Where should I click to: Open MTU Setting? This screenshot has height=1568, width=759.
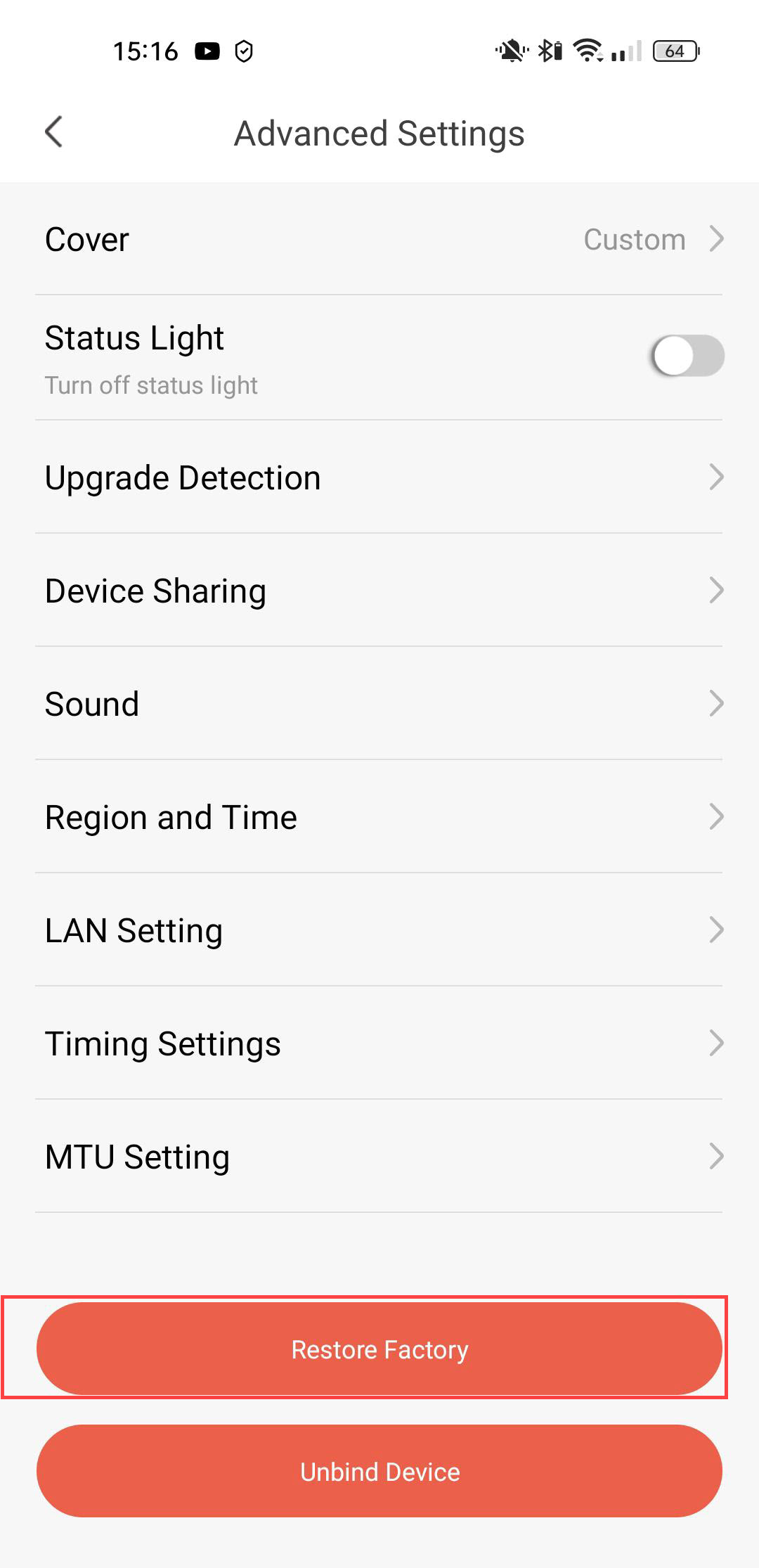tap(379, 1157)
